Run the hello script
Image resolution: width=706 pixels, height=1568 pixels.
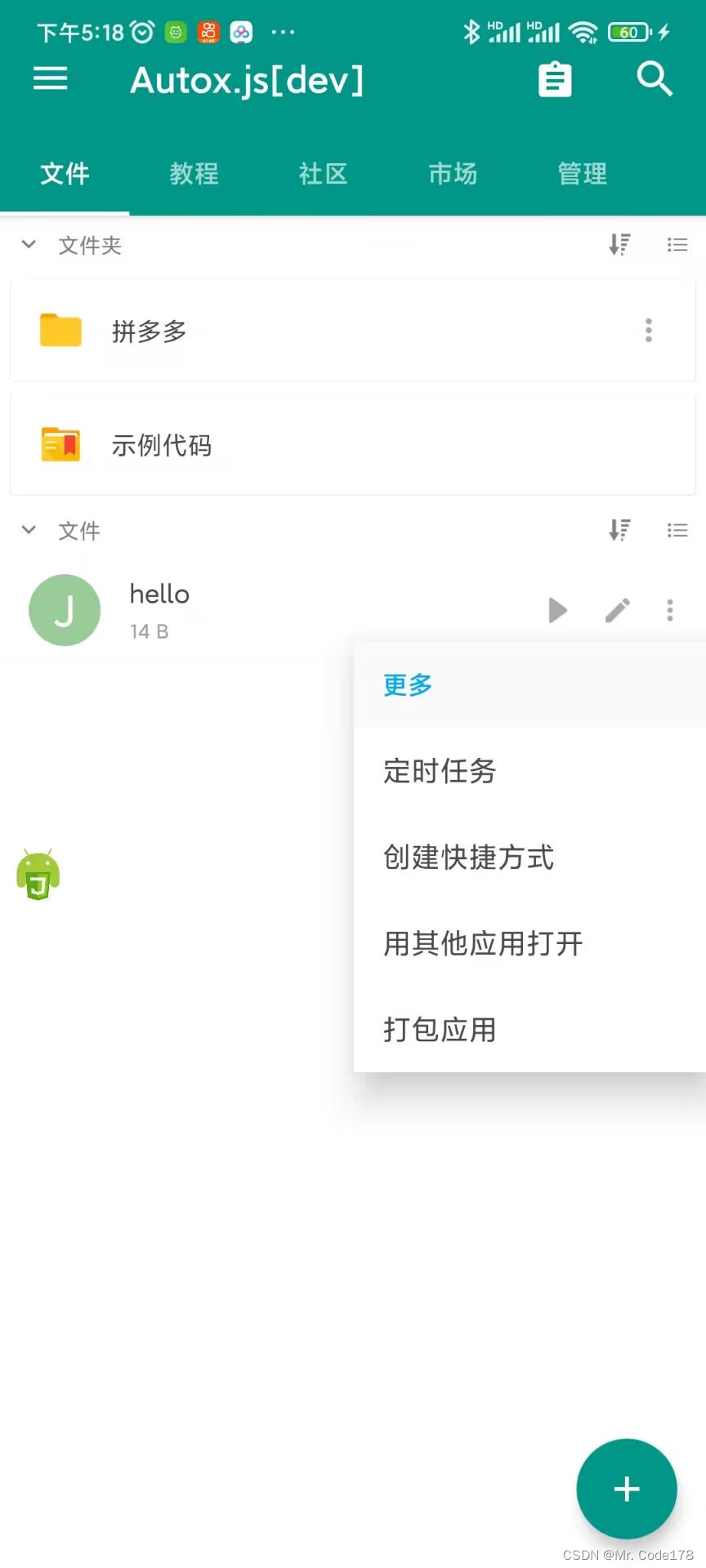pyautogui.click(x=557, y=610)
